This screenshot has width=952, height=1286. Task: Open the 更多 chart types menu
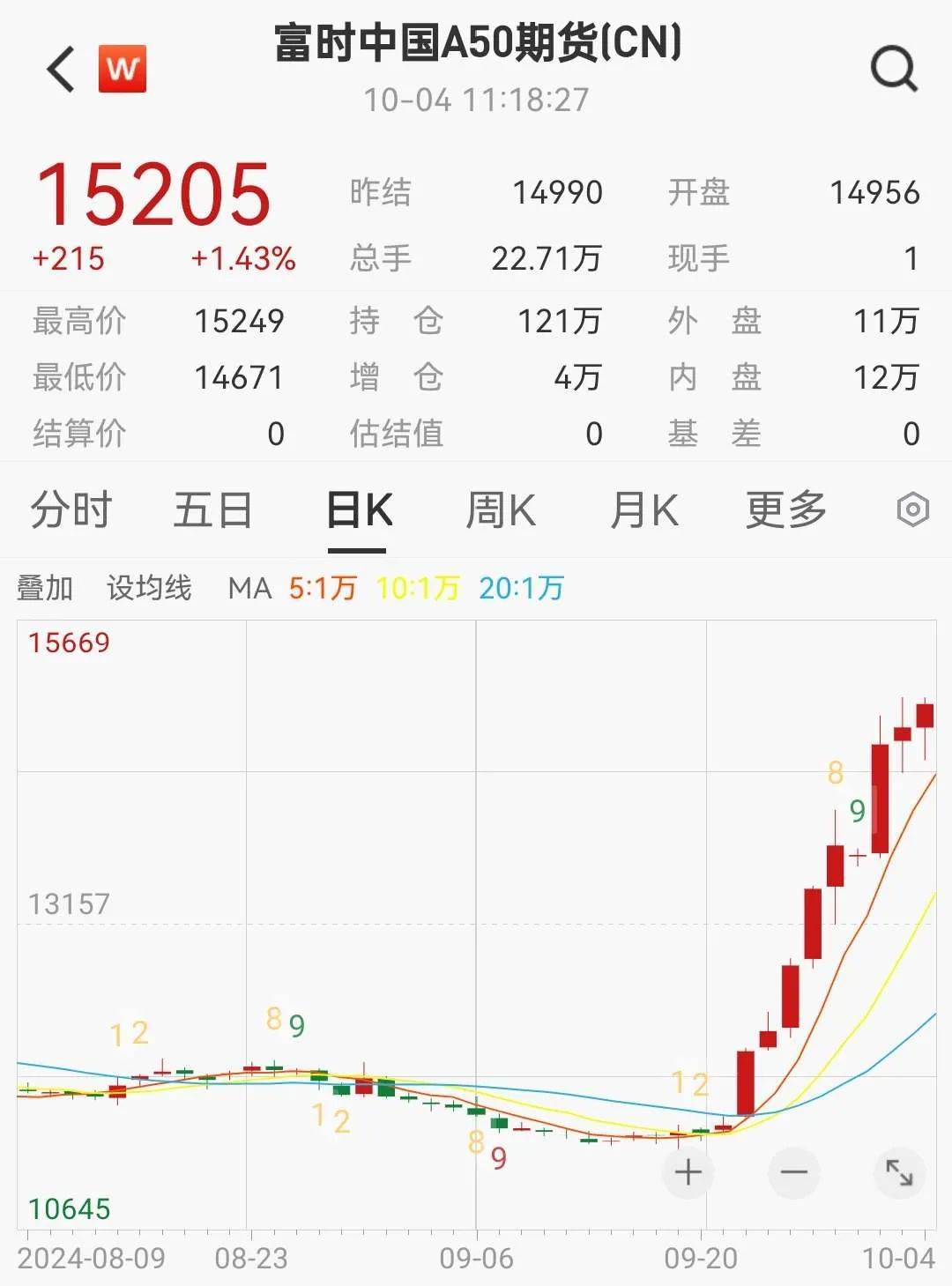[787, 509]
